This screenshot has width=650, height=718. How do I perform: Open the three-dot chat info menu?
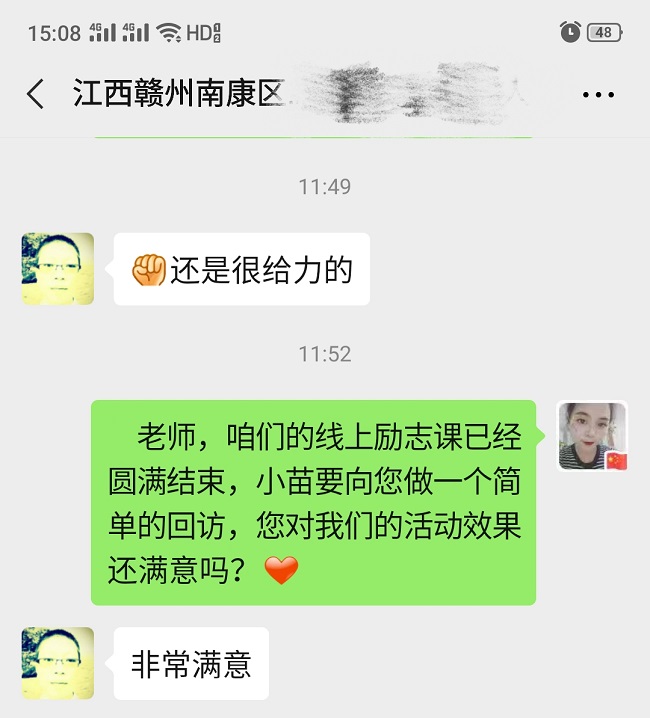pos(598,95)
